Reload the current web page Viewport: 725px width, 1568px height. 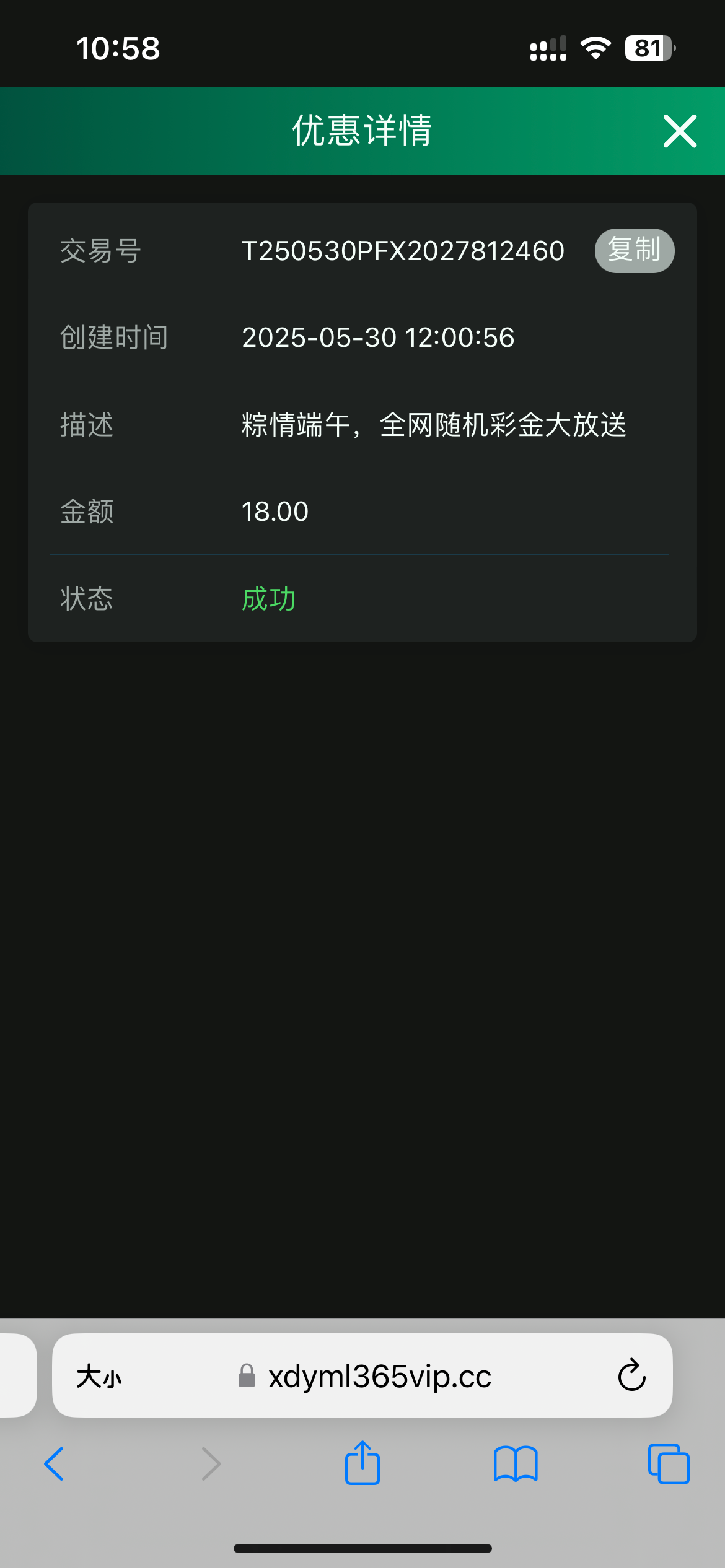tap(631, 1376)
